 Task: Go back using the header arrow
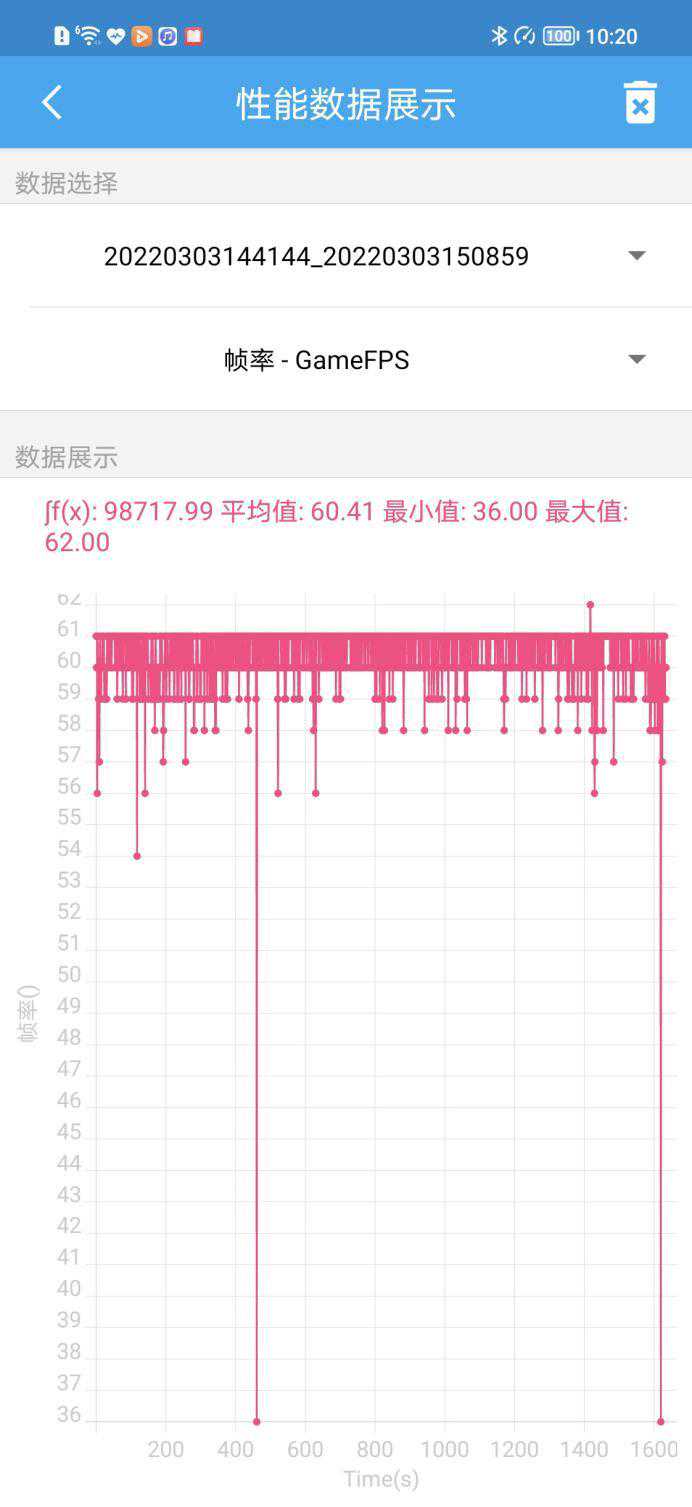pos(52,103)
